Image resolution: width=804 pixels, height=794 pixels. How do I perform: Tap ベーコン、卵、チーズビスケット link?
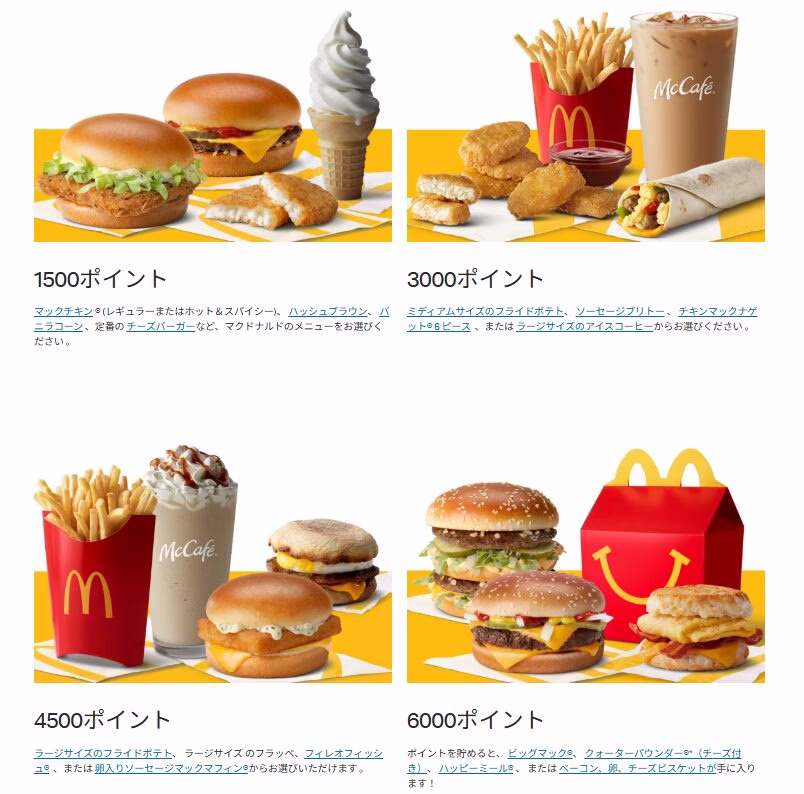click(644, 768)
